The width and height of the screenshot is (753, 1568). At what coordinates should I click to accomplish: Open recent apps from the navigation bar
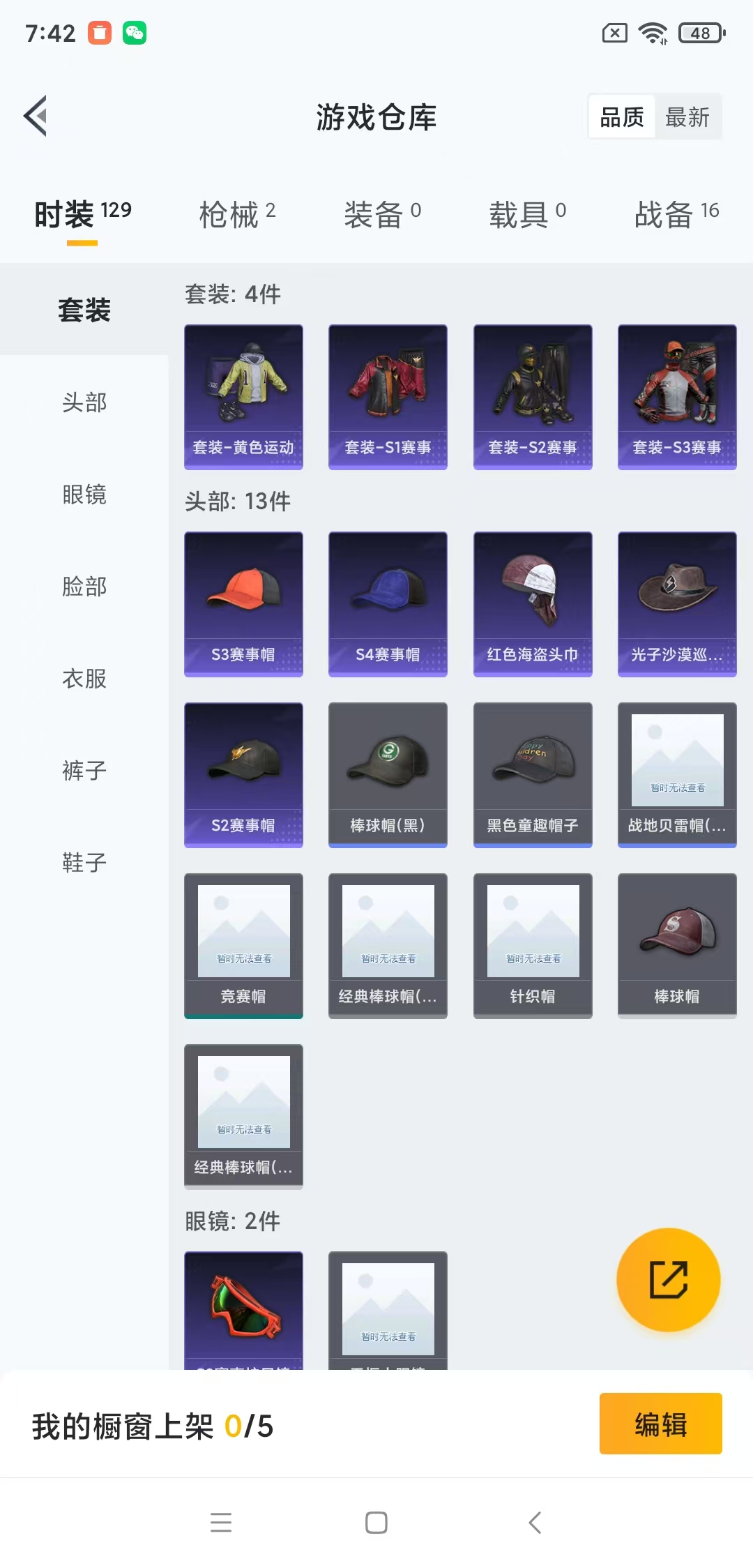pos(221,1522)
